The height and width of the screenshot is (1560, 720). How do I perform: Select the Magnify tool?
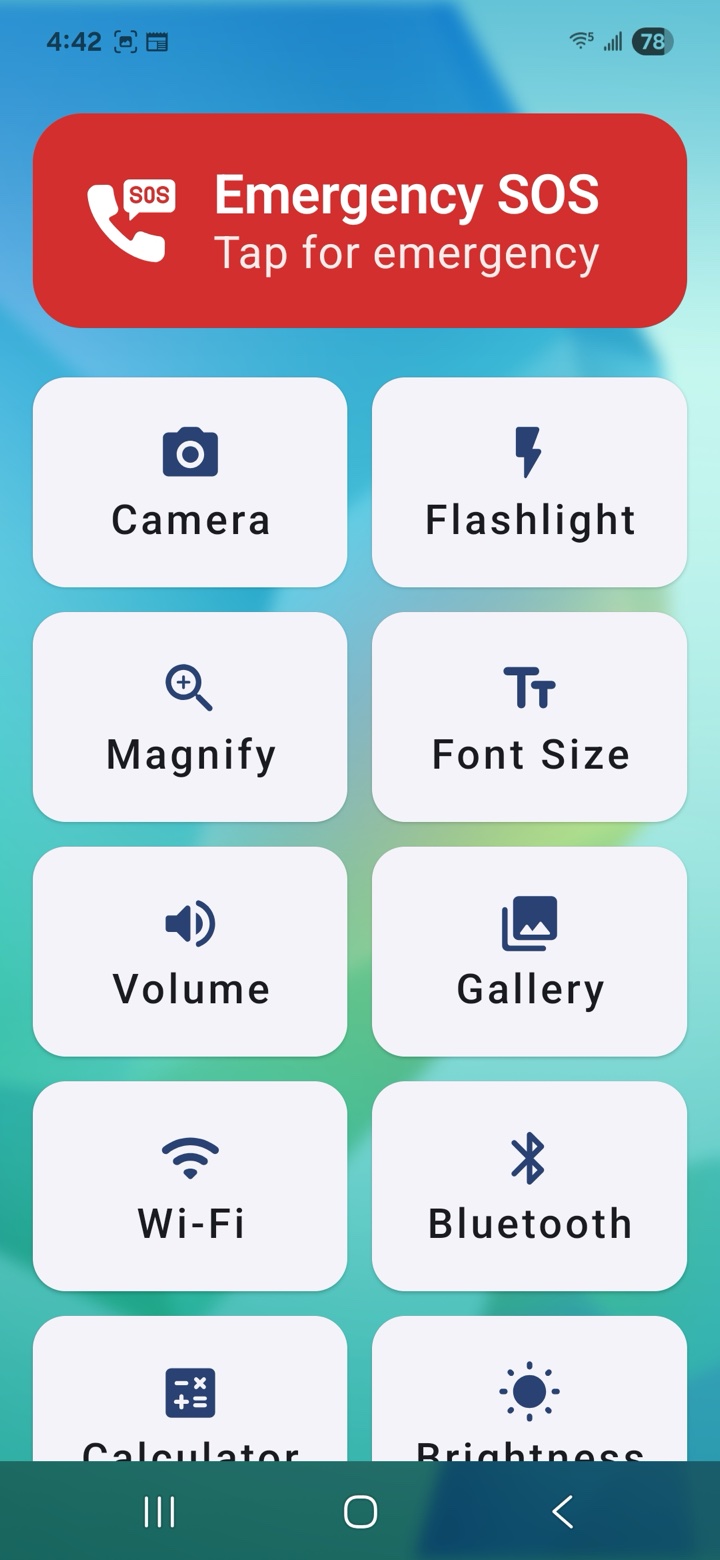pos(190,717)
